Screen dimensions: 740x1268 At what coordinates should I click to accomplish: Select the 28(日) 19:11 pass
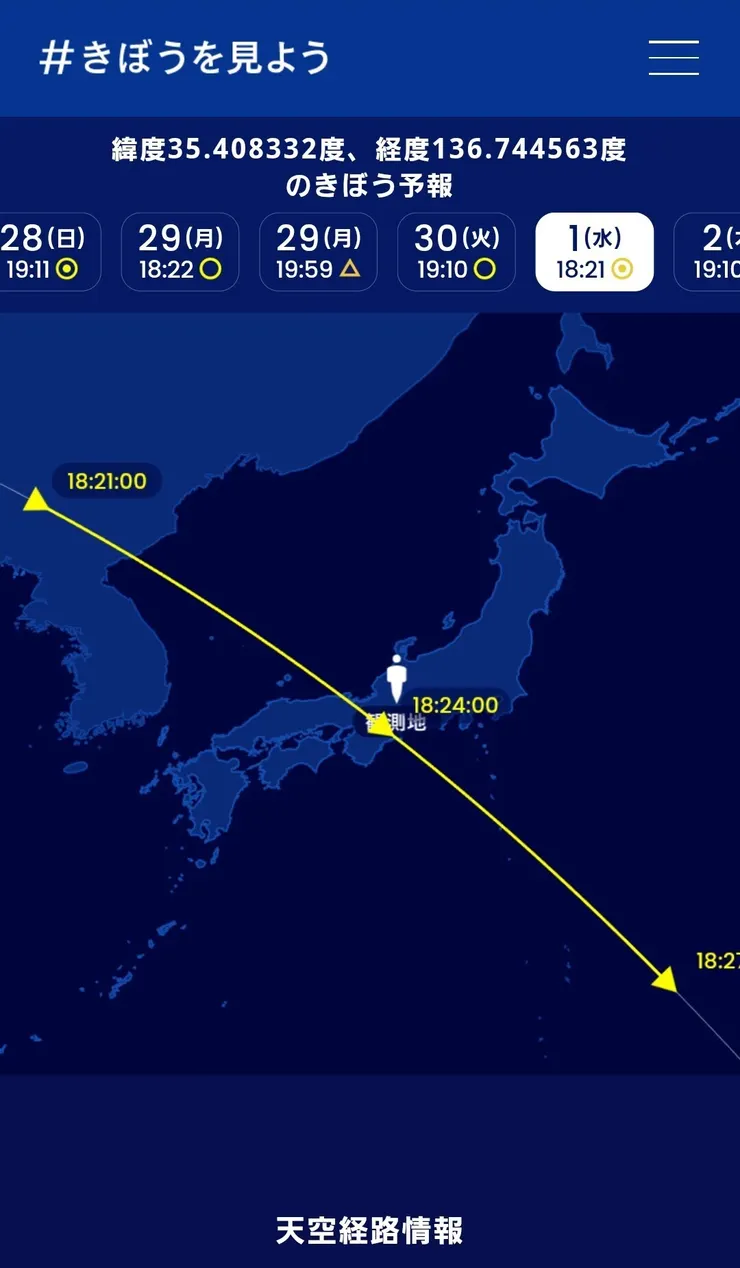[x=46, y=252]
